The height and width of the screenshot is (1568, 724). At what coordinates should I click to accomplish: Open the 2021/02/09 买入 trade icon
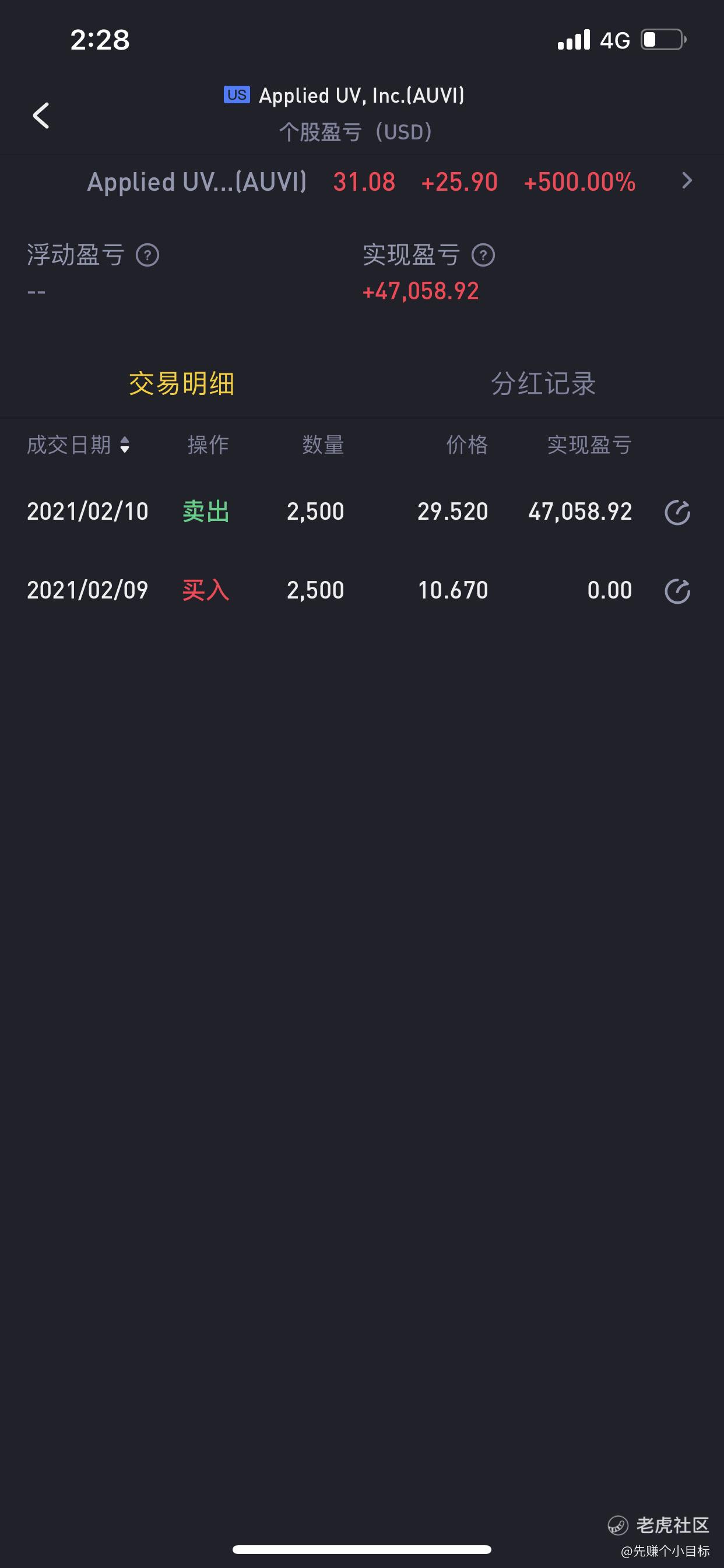click(x=677, y=591)
